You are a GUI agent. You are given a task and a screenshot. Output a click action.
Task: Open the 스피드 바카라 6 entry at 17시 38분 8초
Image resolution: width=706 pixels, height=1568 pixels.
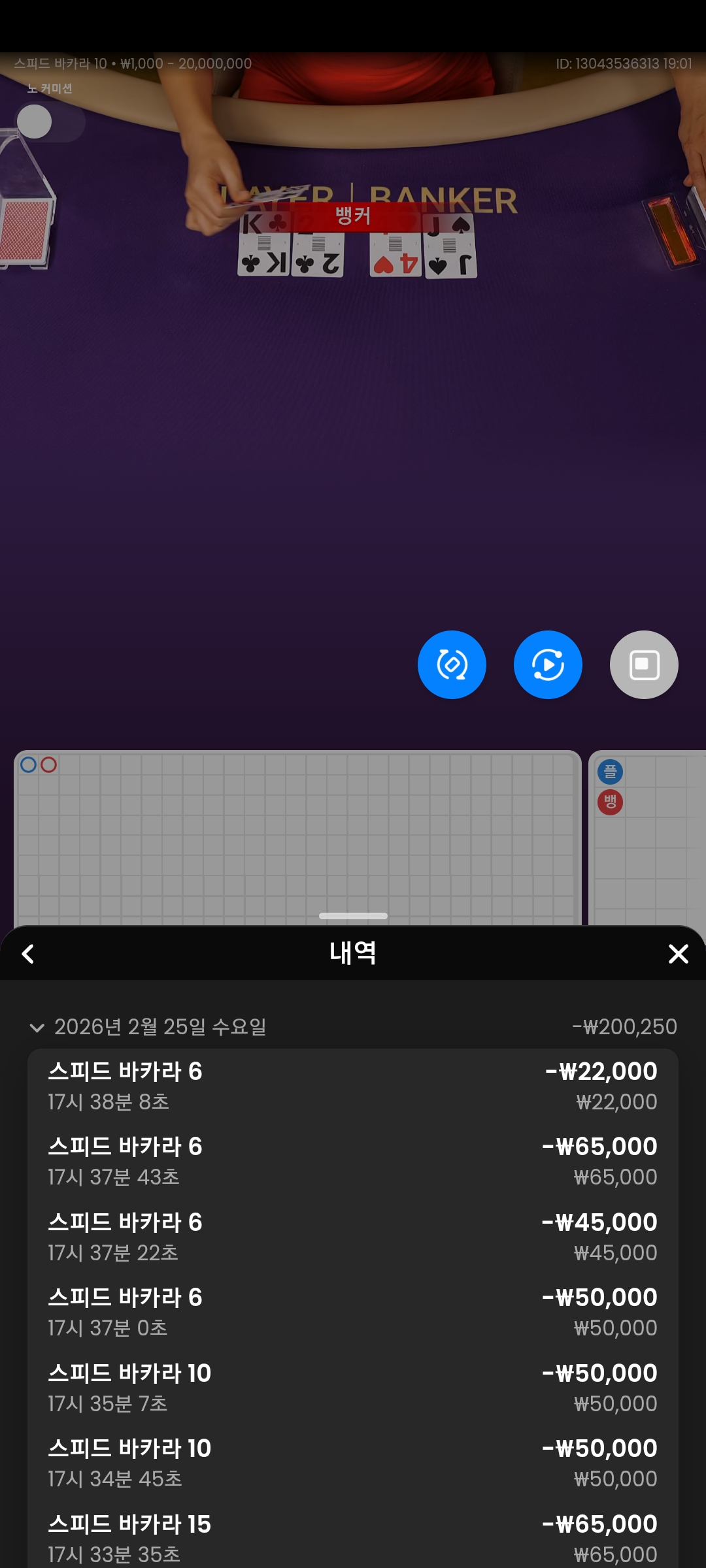(x=353, y=1086)
